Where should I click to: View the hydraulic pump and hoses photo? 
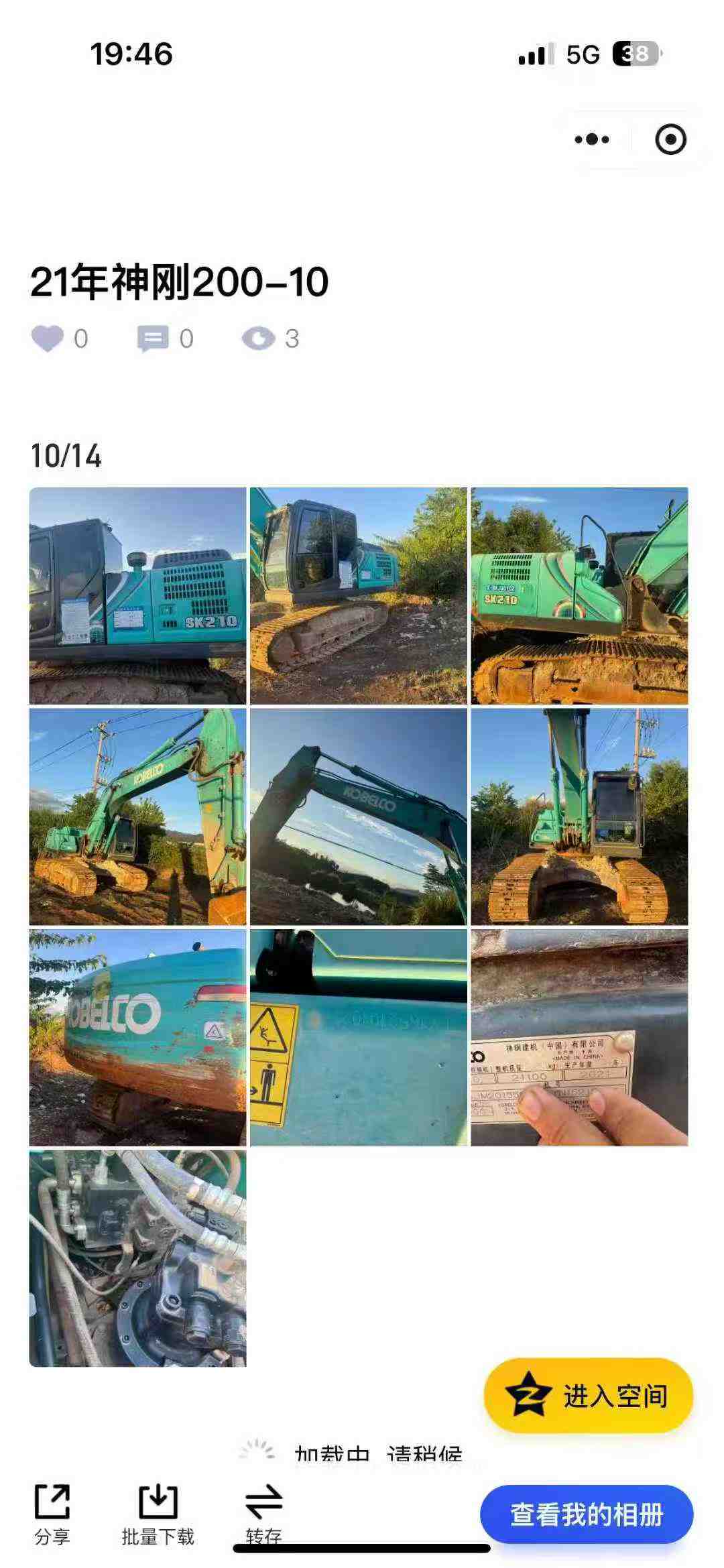pos(137,1258)
